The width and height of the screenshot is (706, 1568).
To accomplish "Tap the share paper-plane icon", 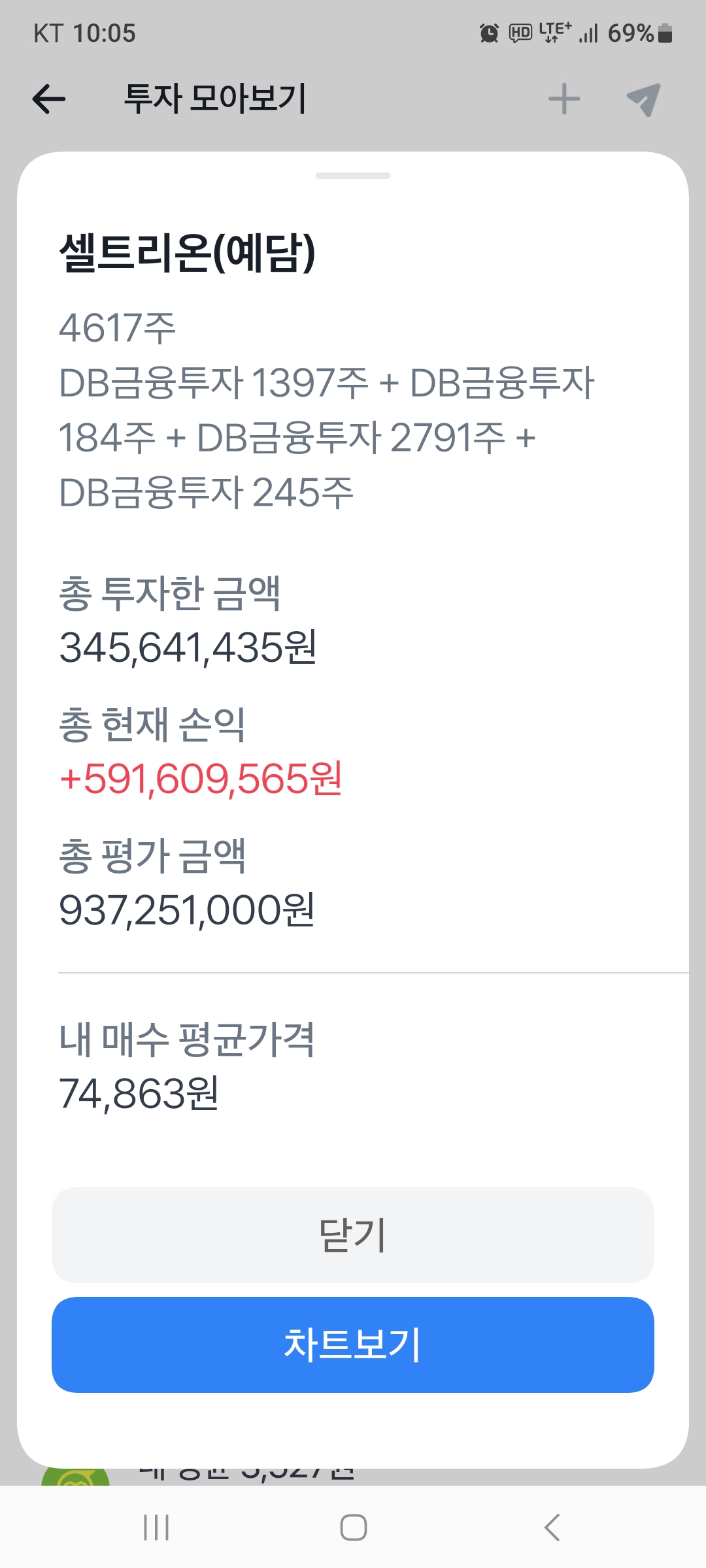I will tap(643, 99).
